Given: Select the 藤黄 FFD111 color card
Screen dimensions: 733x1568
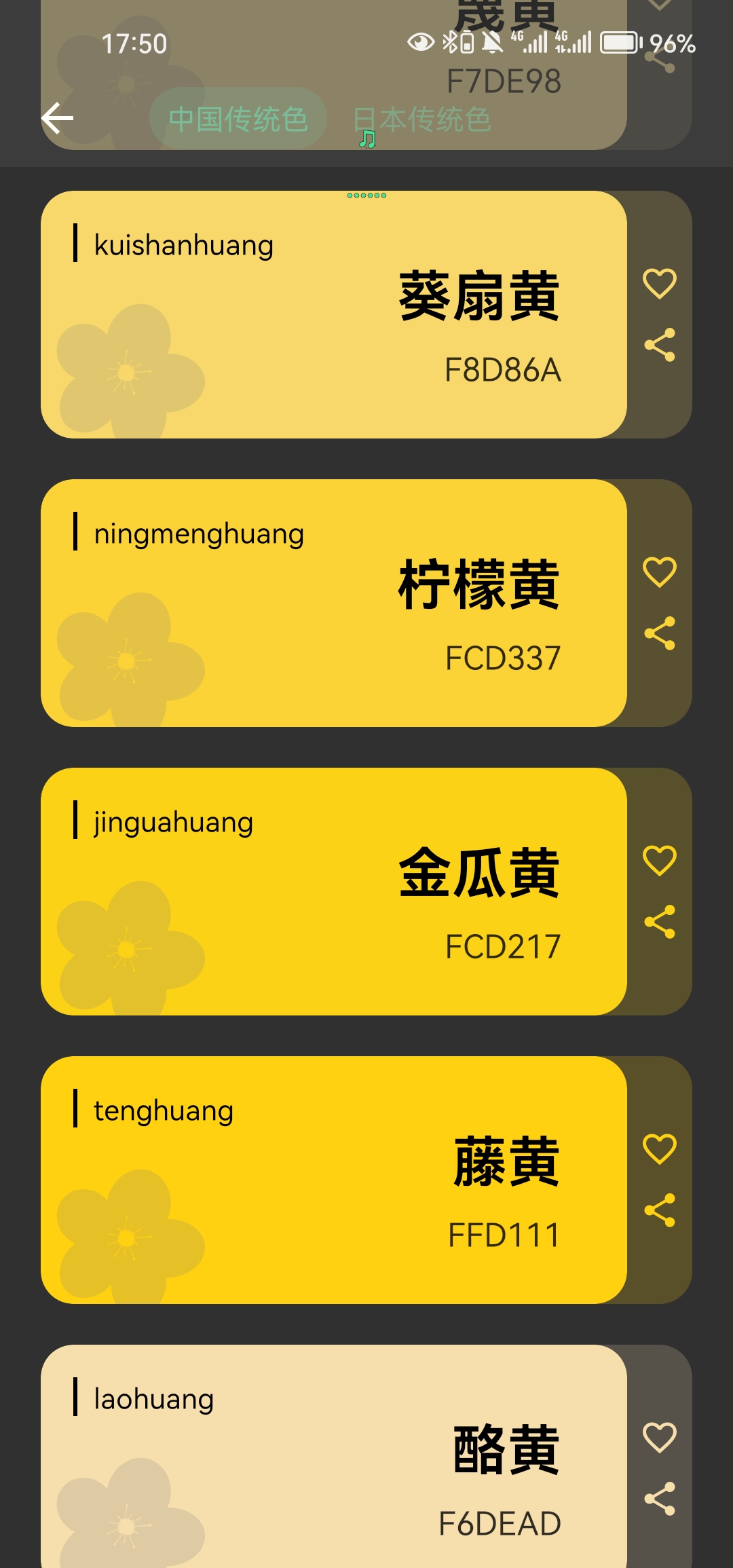Looking at the screenshot, I should click(333, 1180).
